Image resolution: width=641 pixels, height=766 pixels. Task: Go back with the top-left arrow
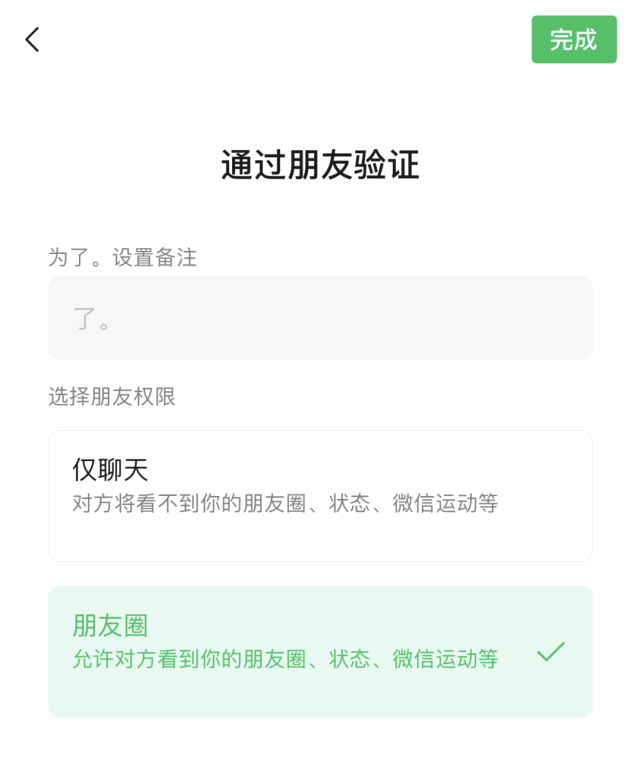pos(32,40)
